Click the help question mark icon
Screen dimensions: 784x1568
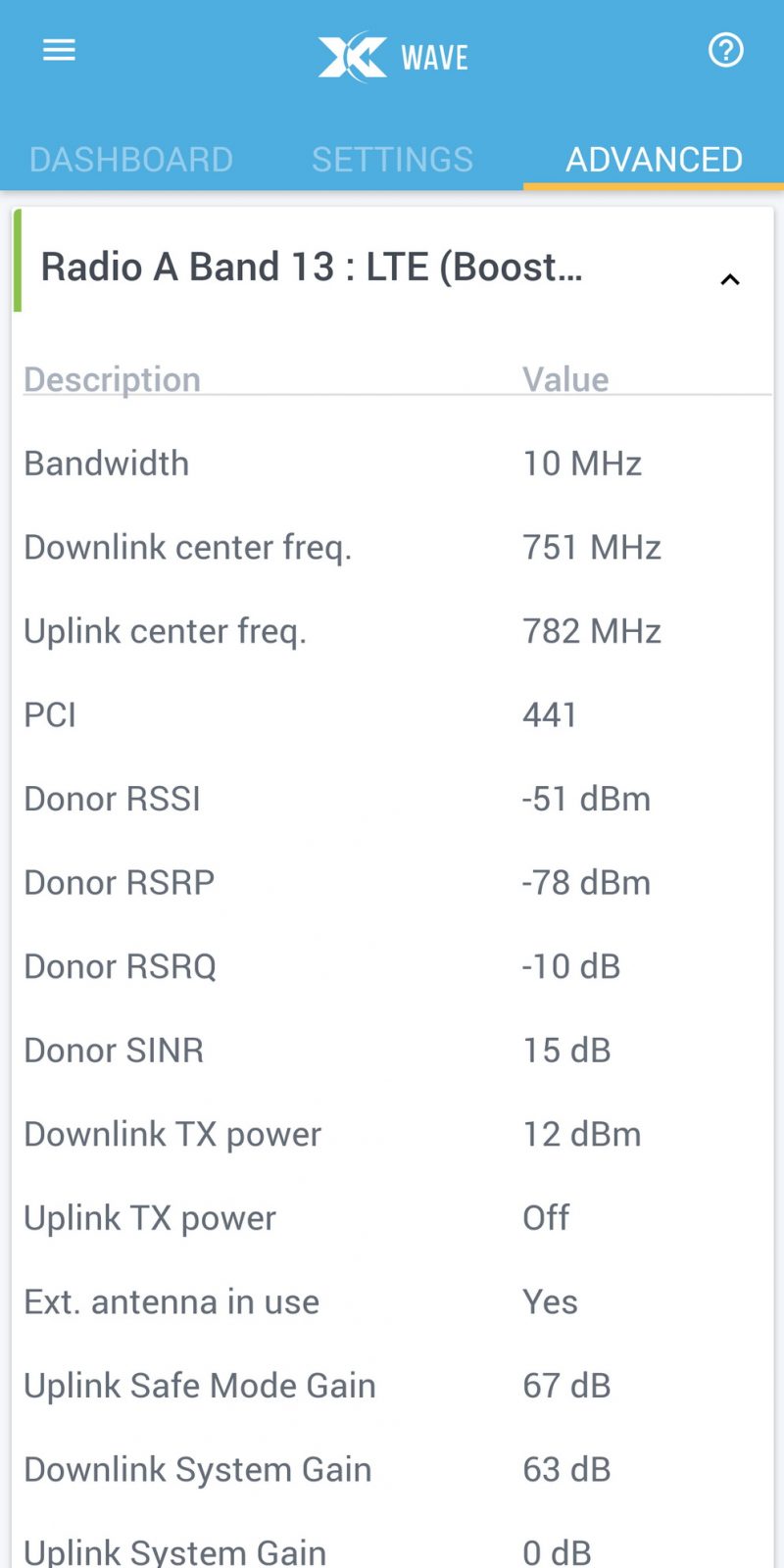726,50
